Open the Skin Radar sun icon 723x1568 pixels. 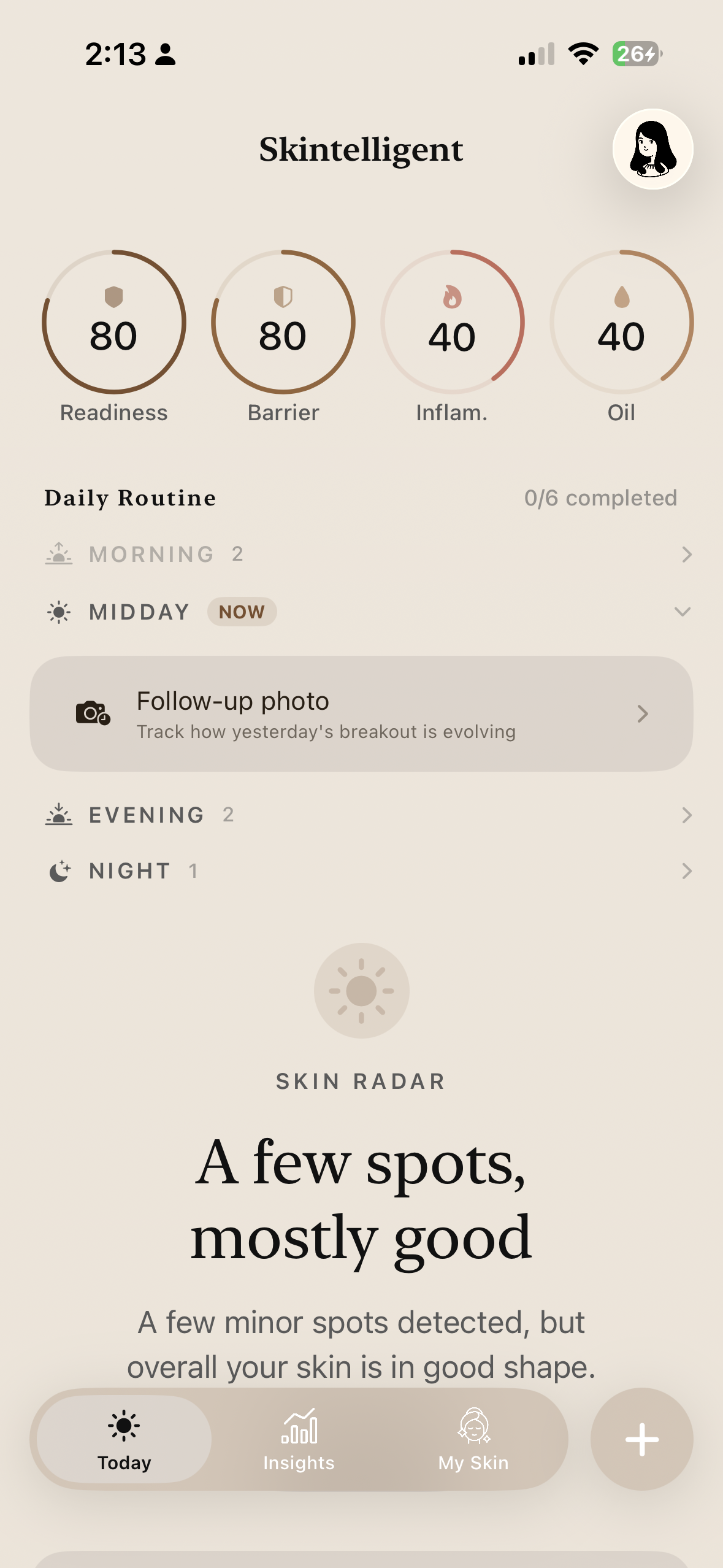pos(362,990)
